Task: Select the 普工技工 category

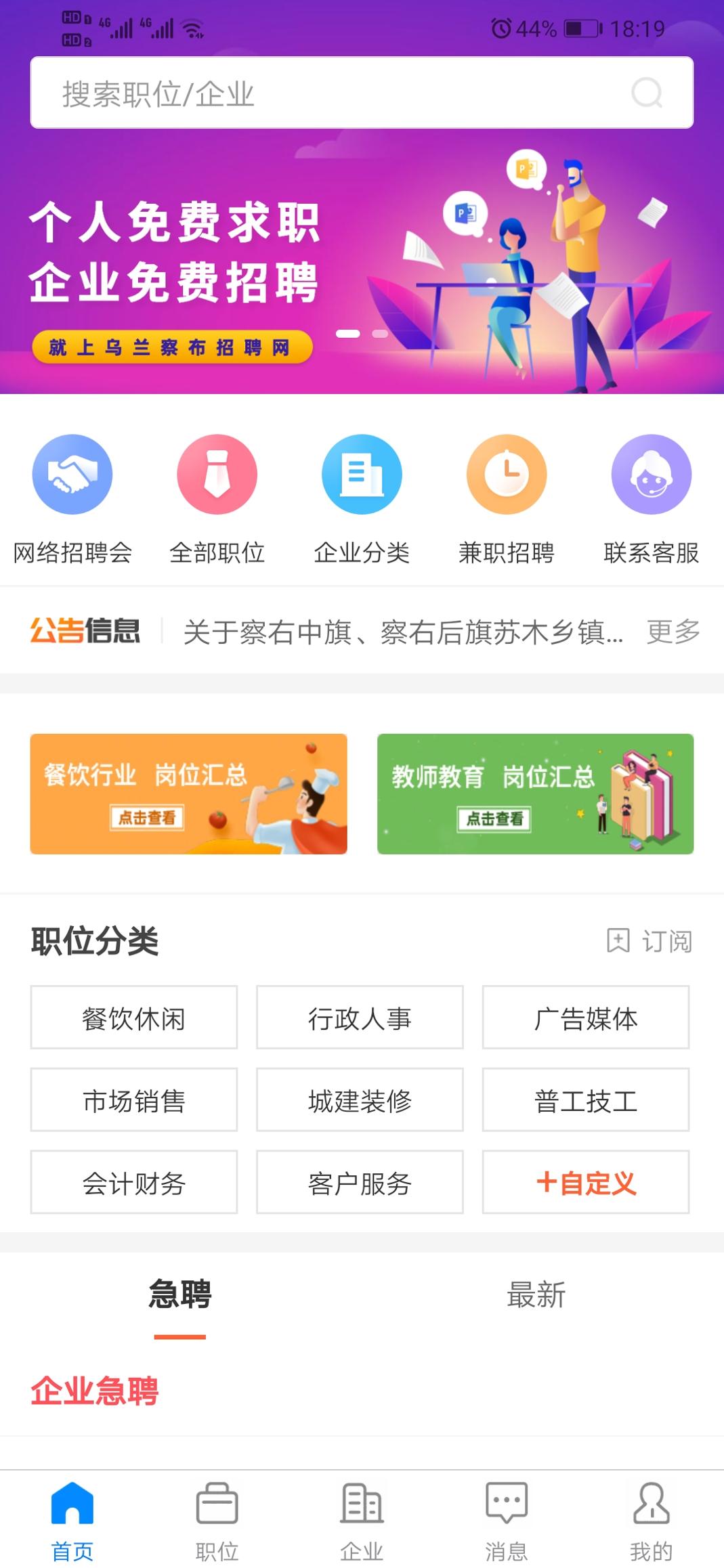Action: pos(586,1100)
